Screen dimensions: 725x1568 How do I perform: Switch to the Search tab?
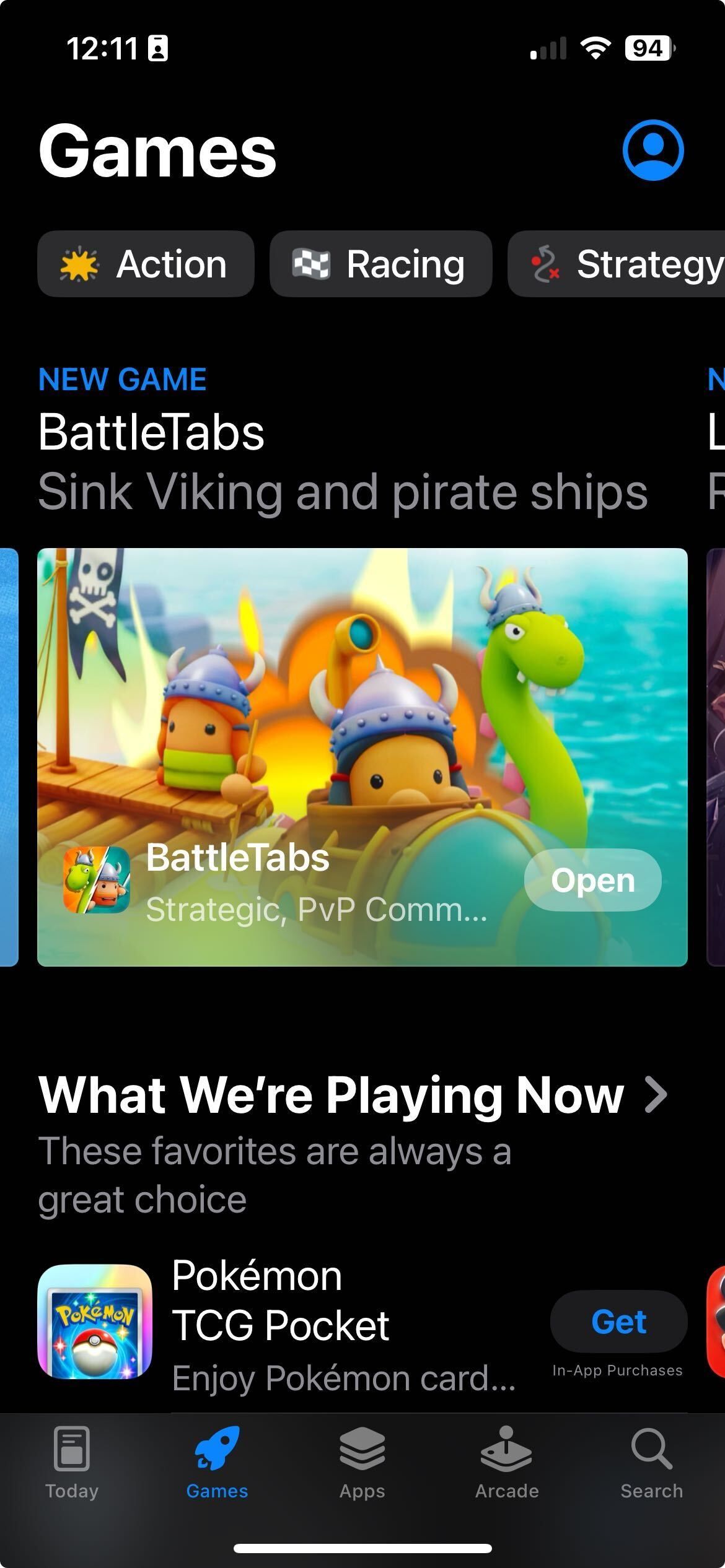(651, 1463)
